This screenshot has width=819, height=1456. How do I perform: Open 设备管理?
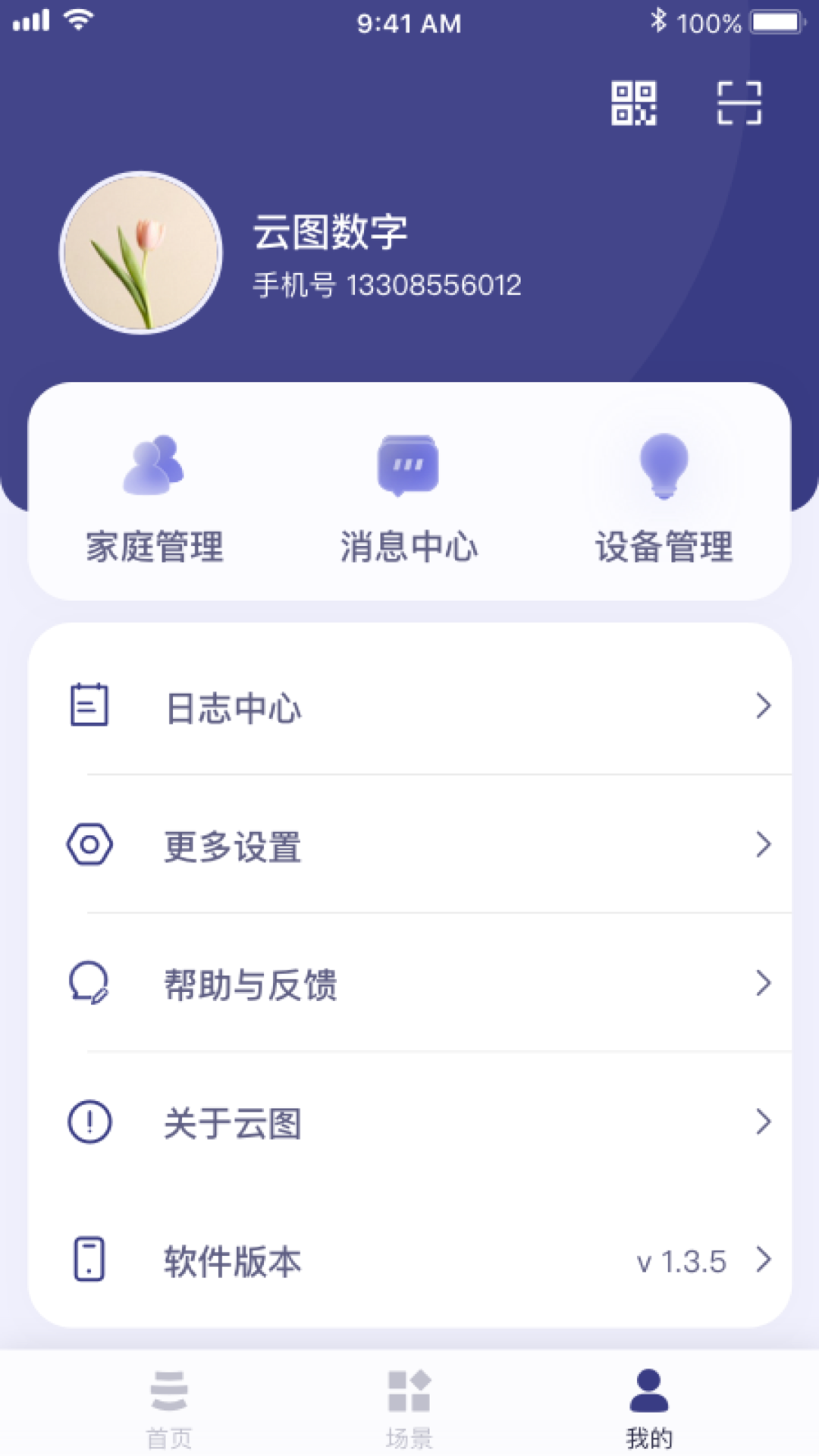click(664, 499)
